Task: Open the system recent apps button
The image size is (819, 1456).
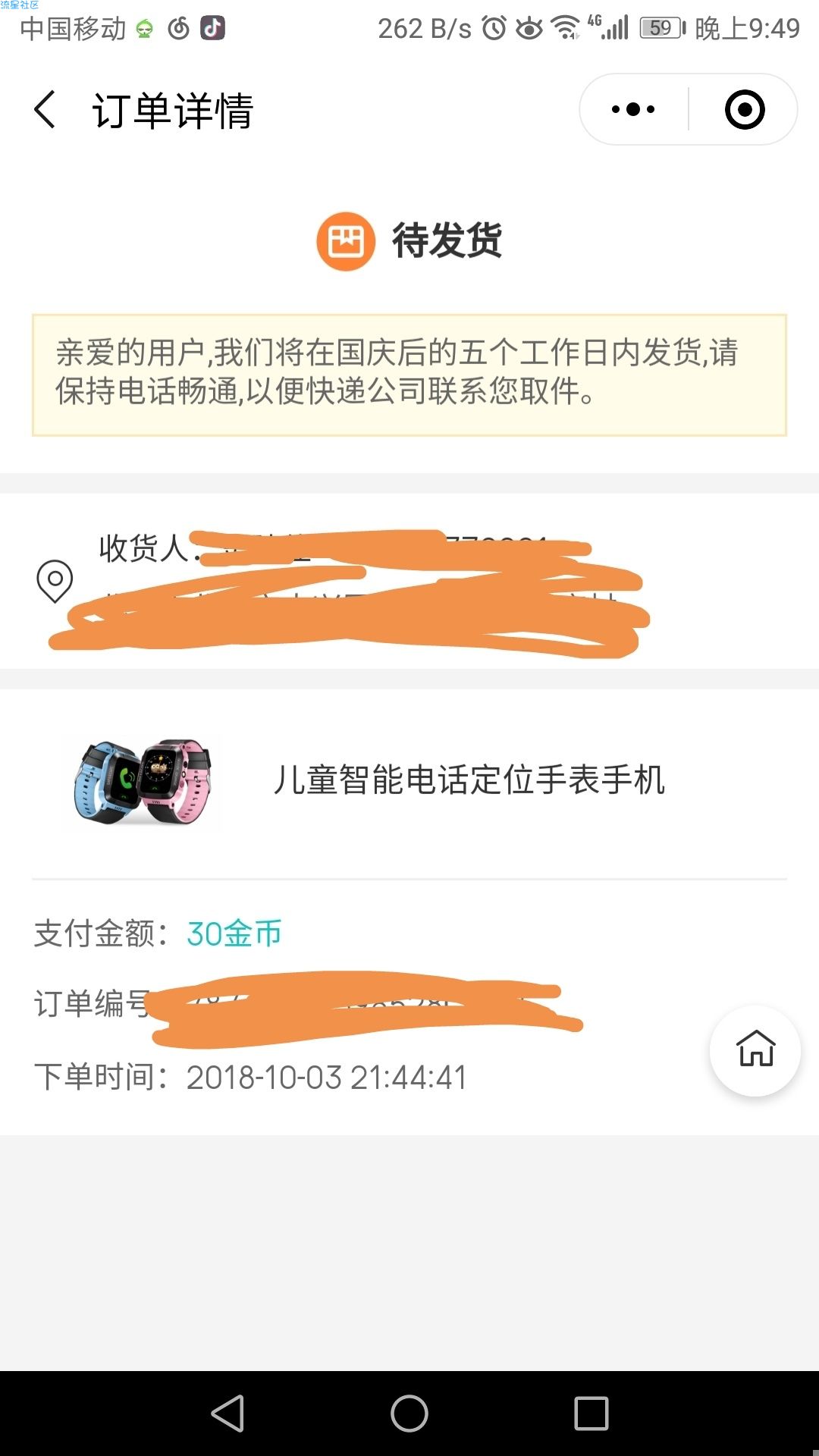Action: (591, 1414)
